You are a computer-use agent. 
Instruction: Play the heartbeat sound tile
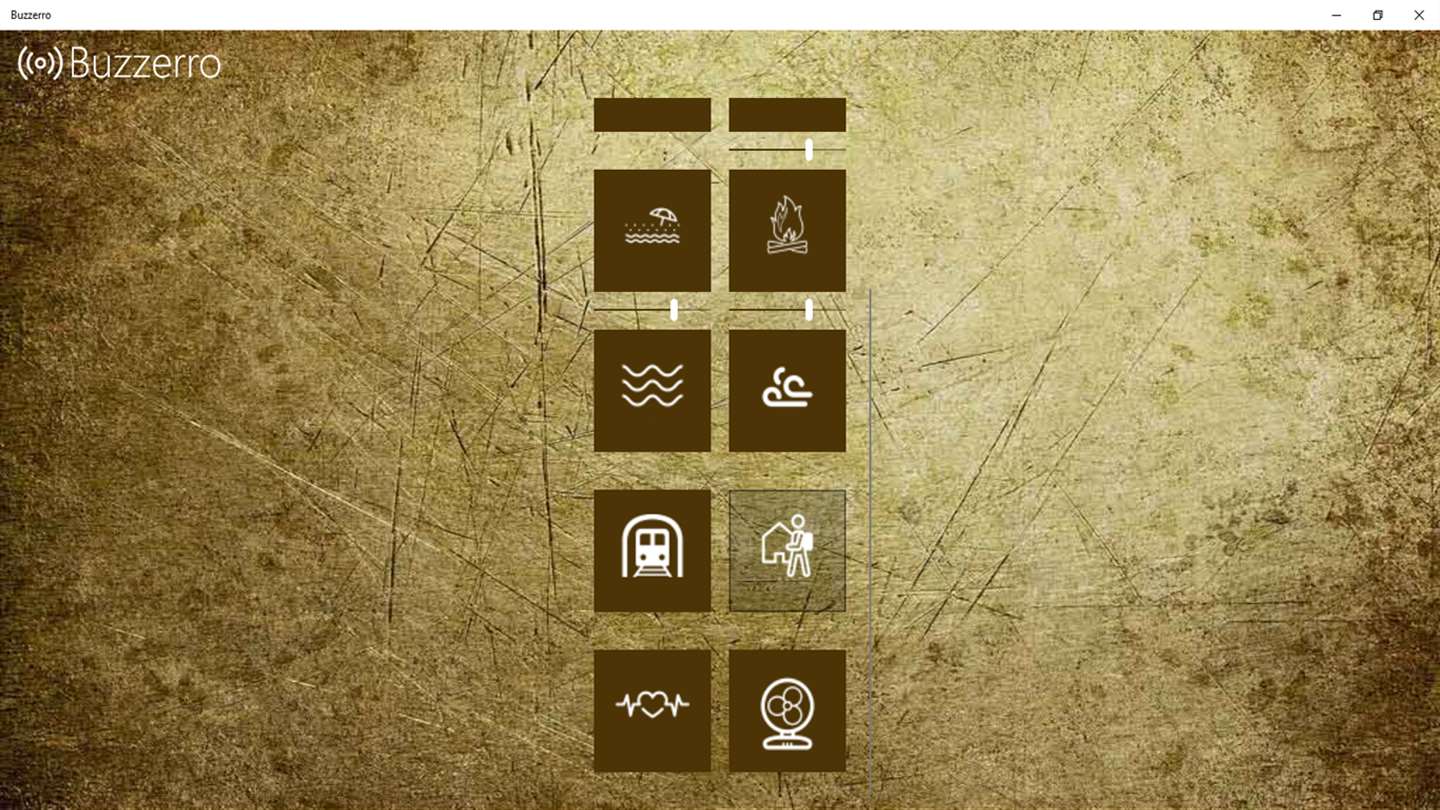click(x=652, y=710)
